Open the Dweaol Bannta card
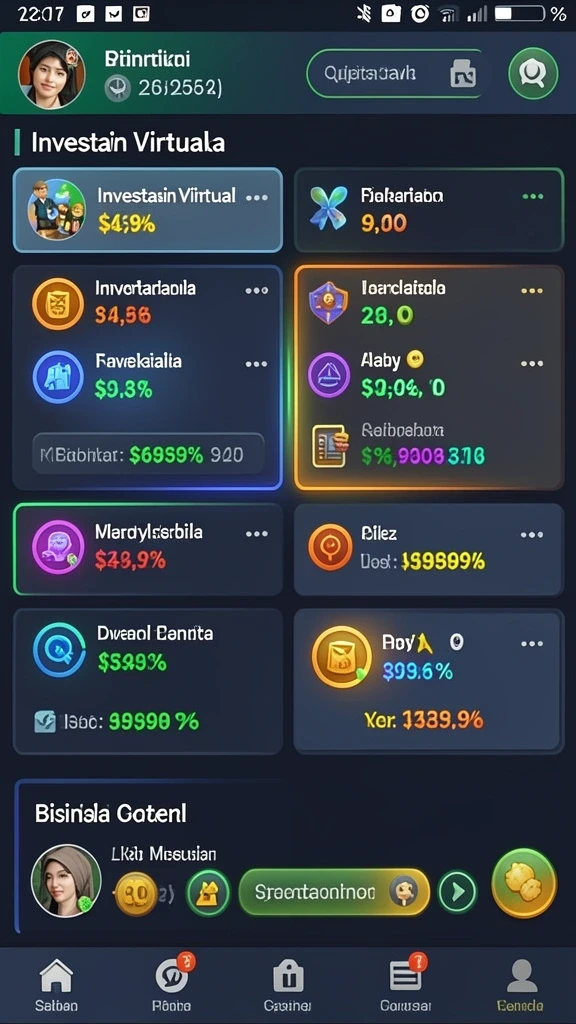576x1024 pixels. coord(148,681)
